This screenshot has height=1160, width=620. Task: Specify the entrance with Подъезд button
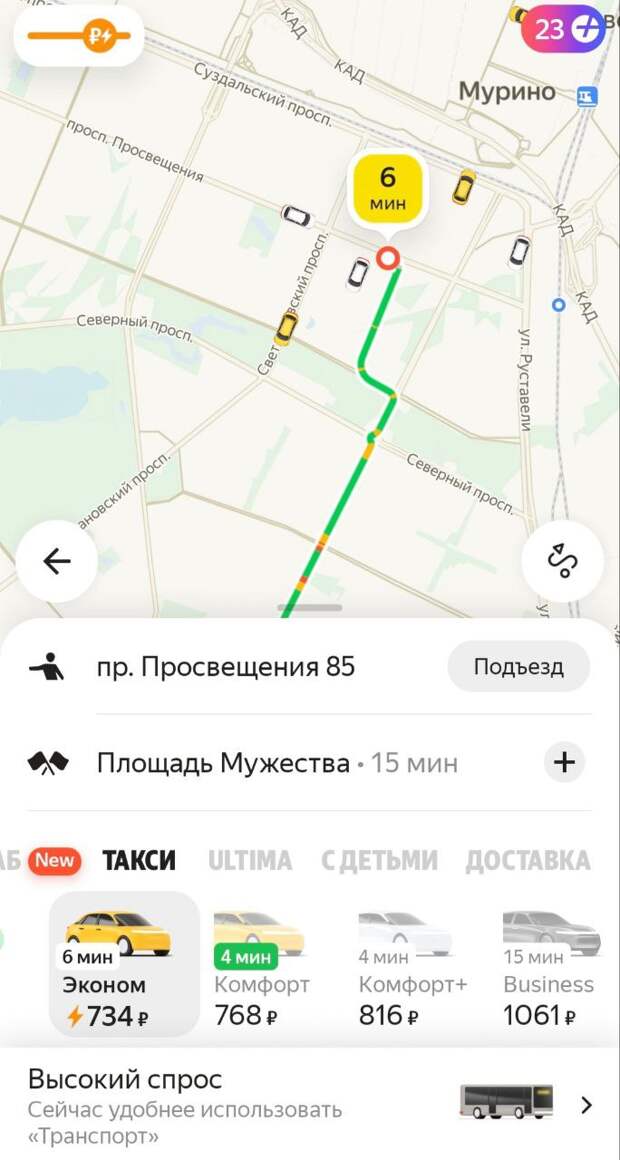pos(519,667)
